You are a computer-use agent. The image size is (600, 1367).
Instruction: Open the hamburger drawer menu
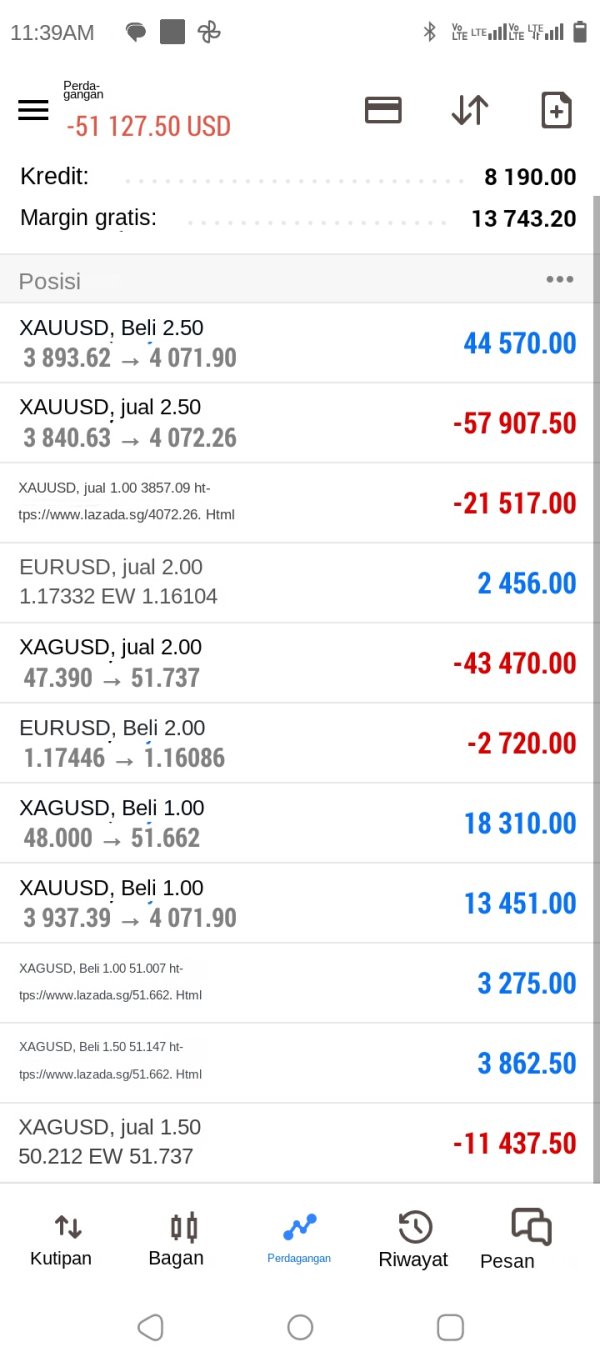point(33,110)
